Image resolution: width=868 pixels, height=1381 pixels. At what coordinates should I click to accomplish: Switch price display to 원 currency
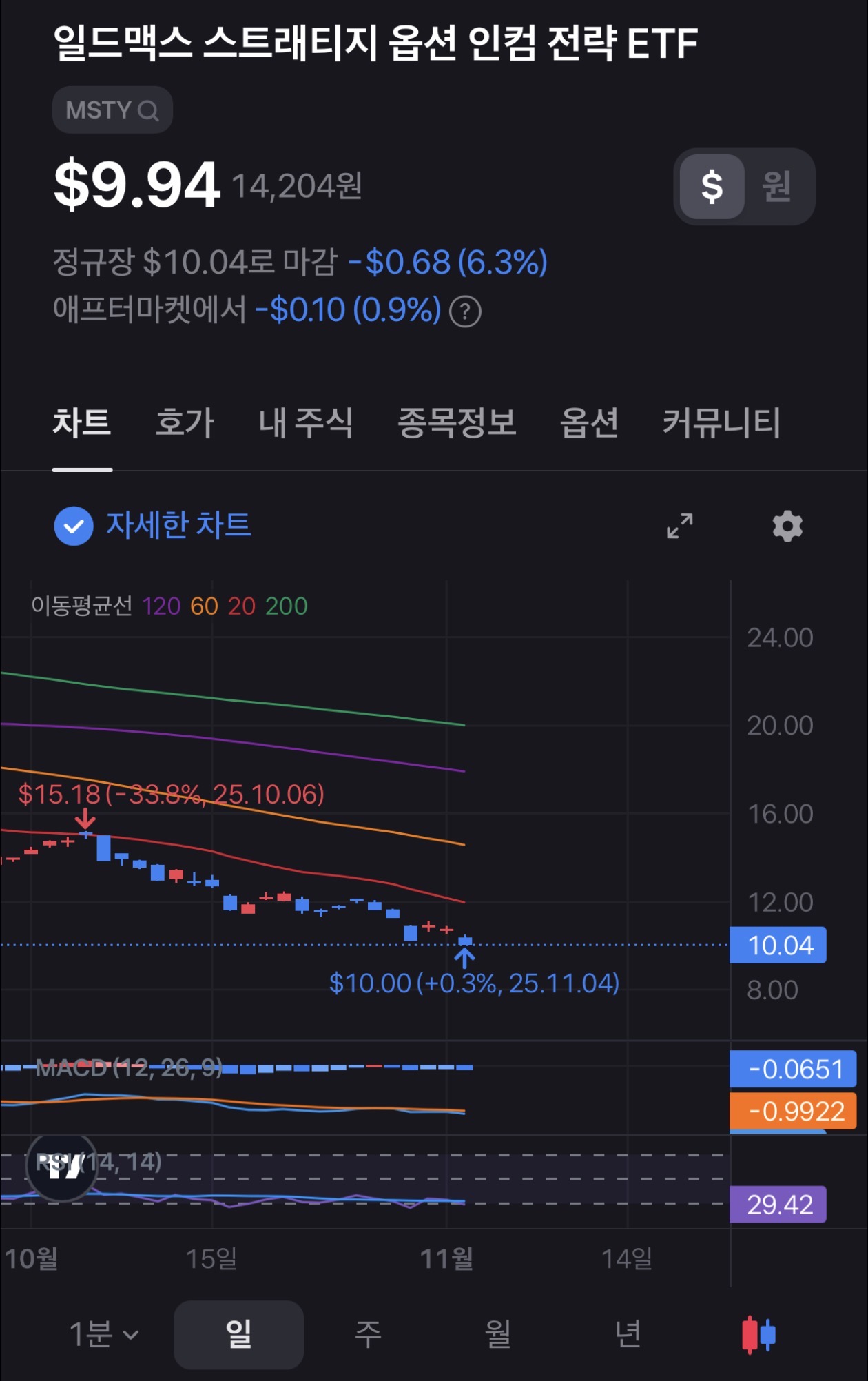(776, 187)
